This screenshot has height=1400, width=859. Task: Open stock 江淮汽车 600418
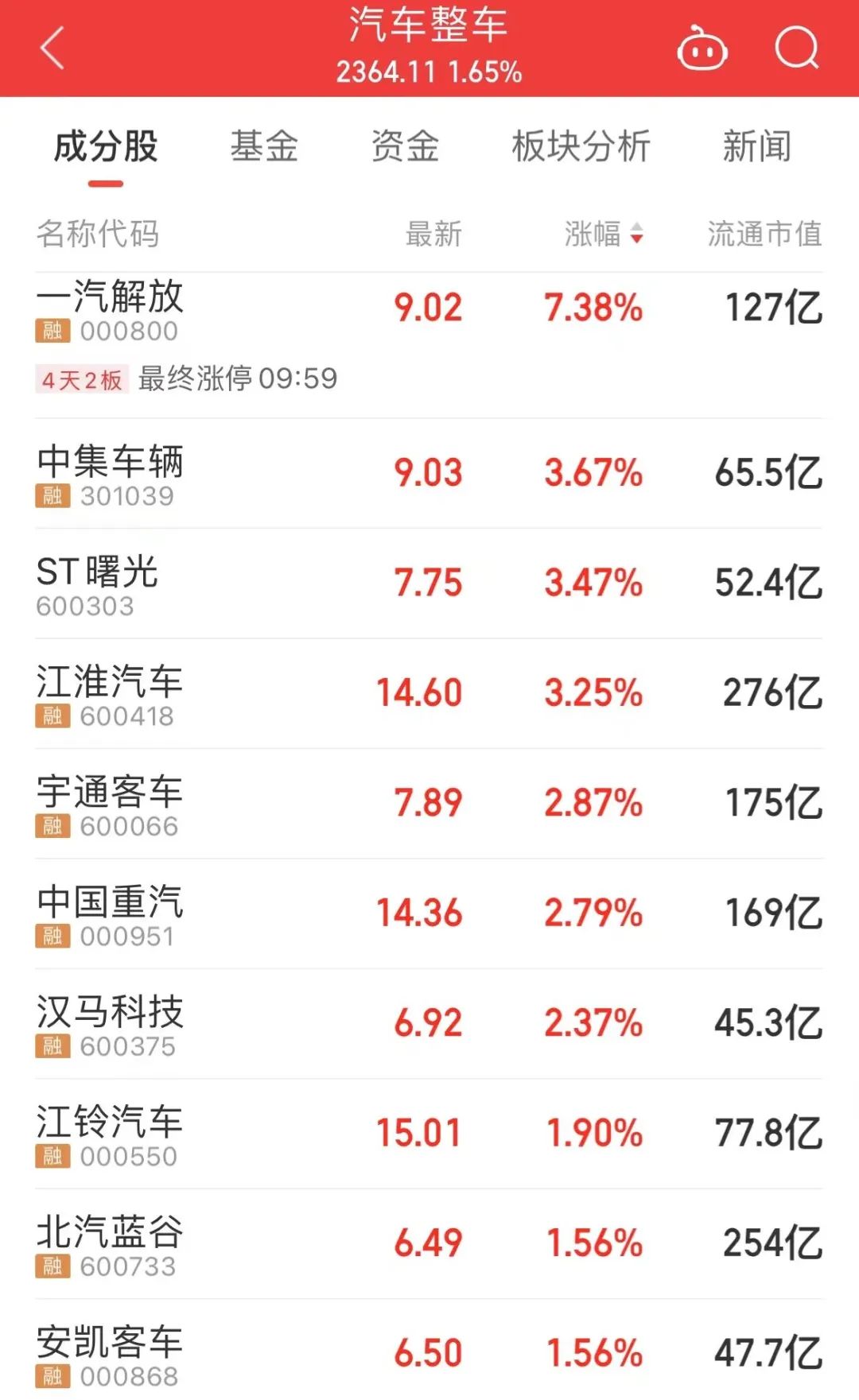tap(429, 694)
